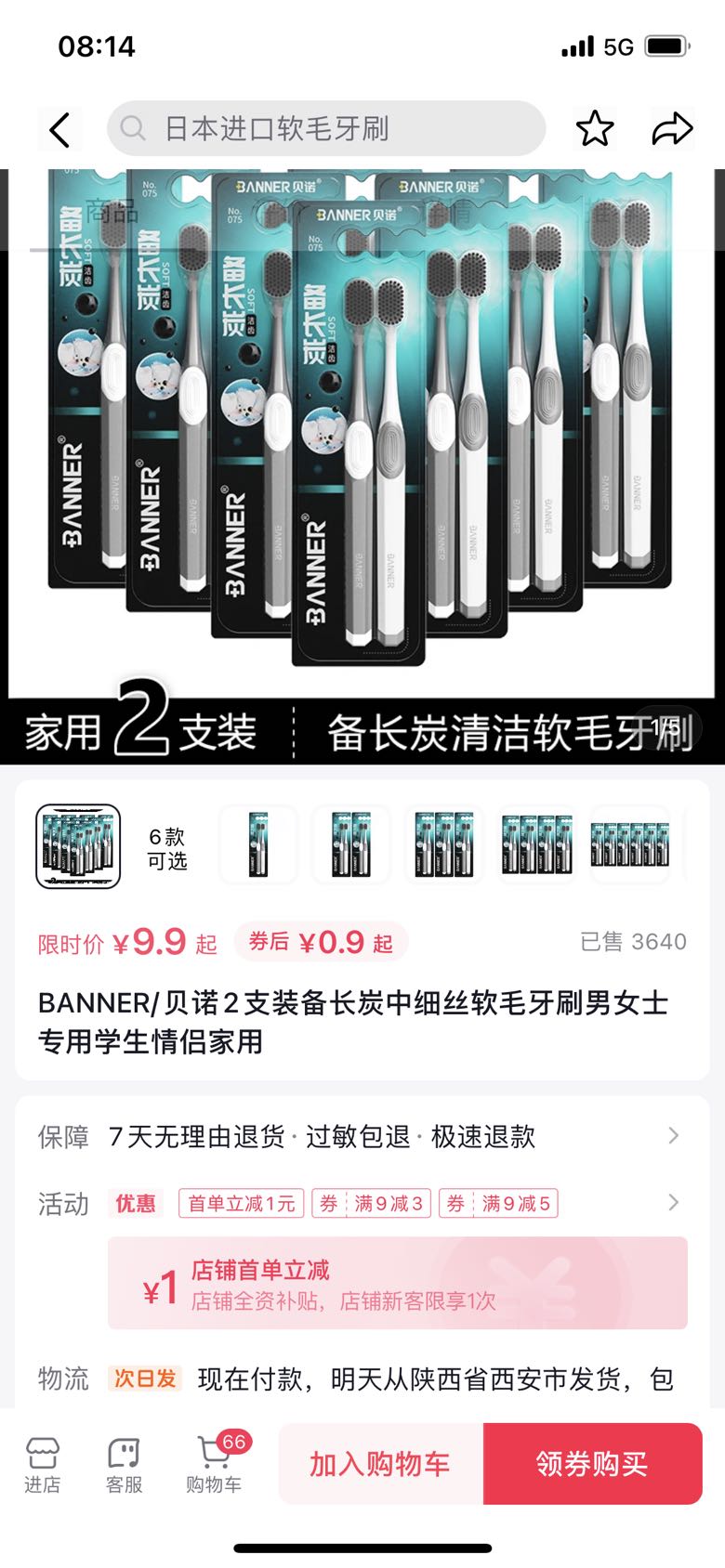Image resolution: width=725 pixels, height=1568 pixels.
Task: View the 券后 ¥0.9 coupon price tag
Action: [321, 943]
